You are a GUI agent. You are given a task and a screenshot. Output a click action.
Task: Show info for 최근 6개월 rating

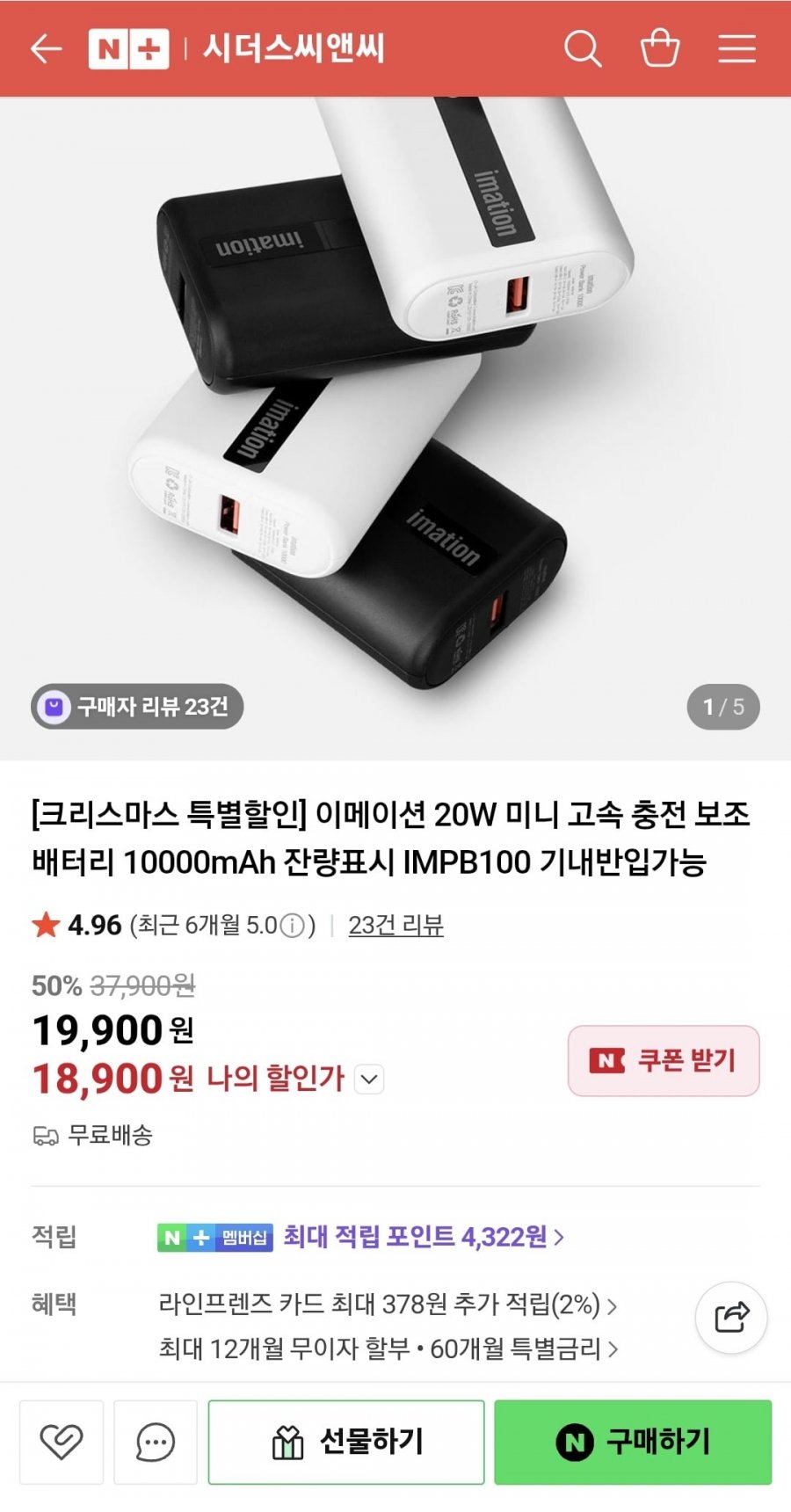pos(292,927)
